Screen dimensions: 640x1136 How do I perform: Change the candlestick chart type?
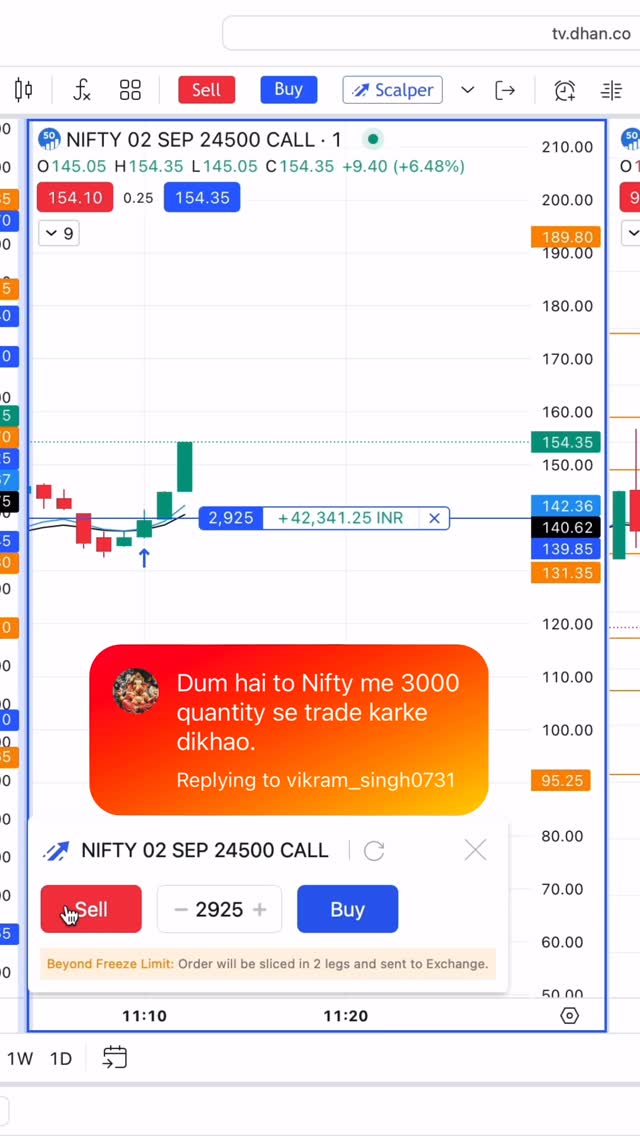pyautogui.click(x=24, y=90)
